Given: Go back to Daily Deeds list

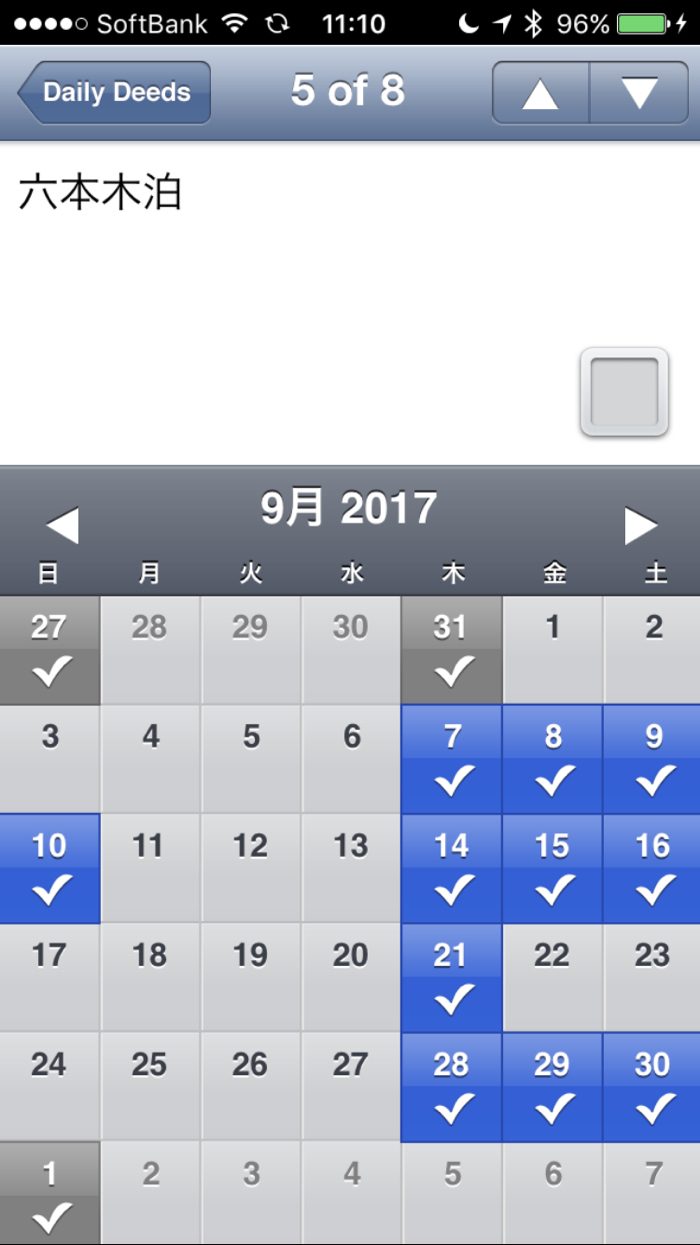Looking at the screenshot, I should 114,93.
